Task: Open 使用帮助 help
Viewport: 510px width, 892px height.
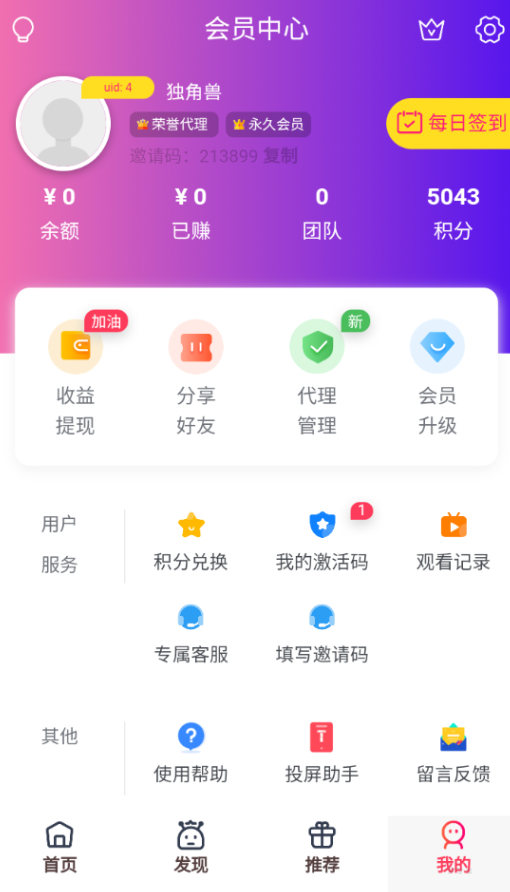Action: 191,753
